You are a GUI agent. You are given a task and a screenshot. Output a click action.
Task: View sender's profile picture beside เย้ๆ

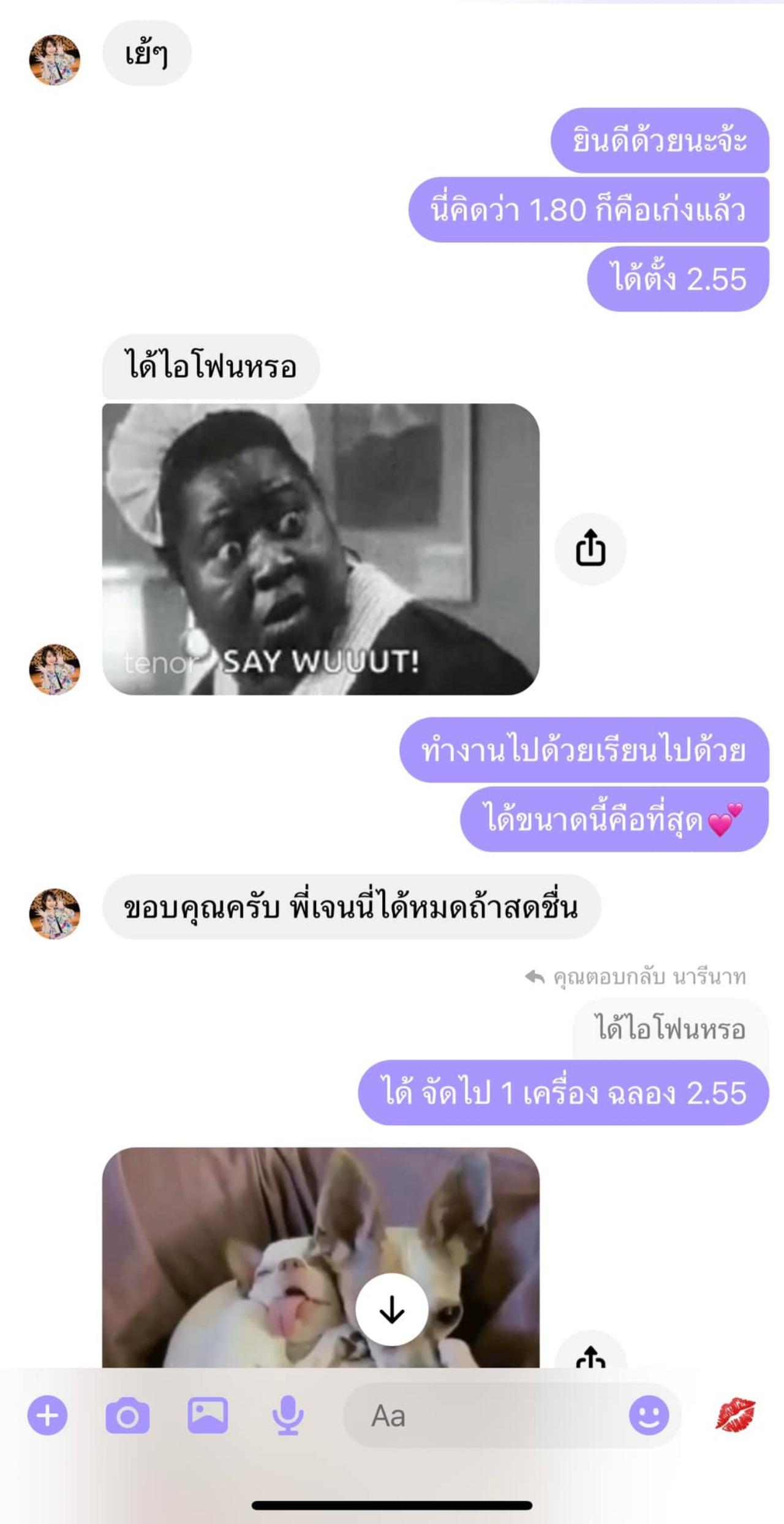[x=55, y=59]
